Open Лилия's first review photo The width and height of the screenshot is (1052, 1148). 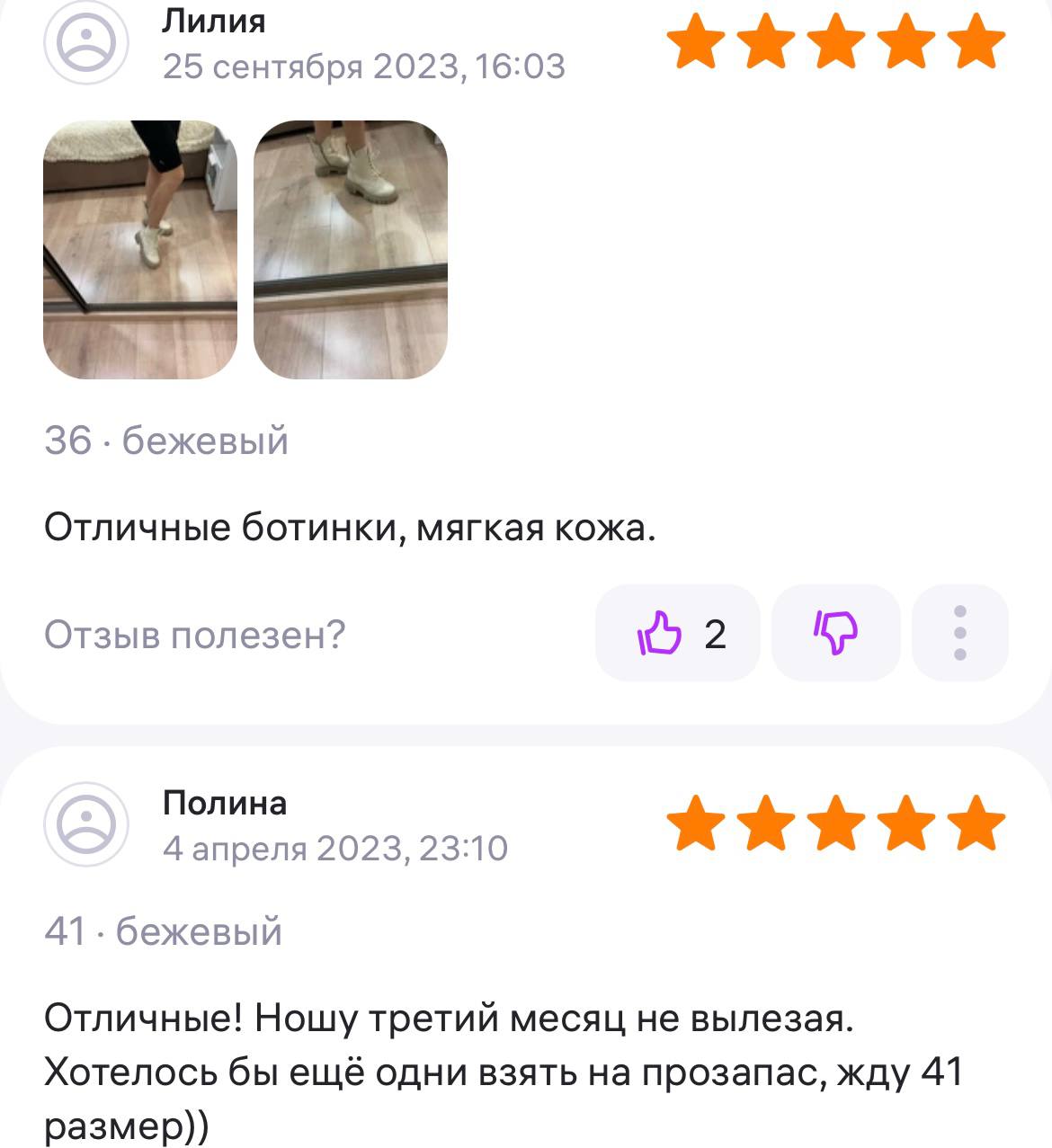pyautogui.click(x=140, y=249)
